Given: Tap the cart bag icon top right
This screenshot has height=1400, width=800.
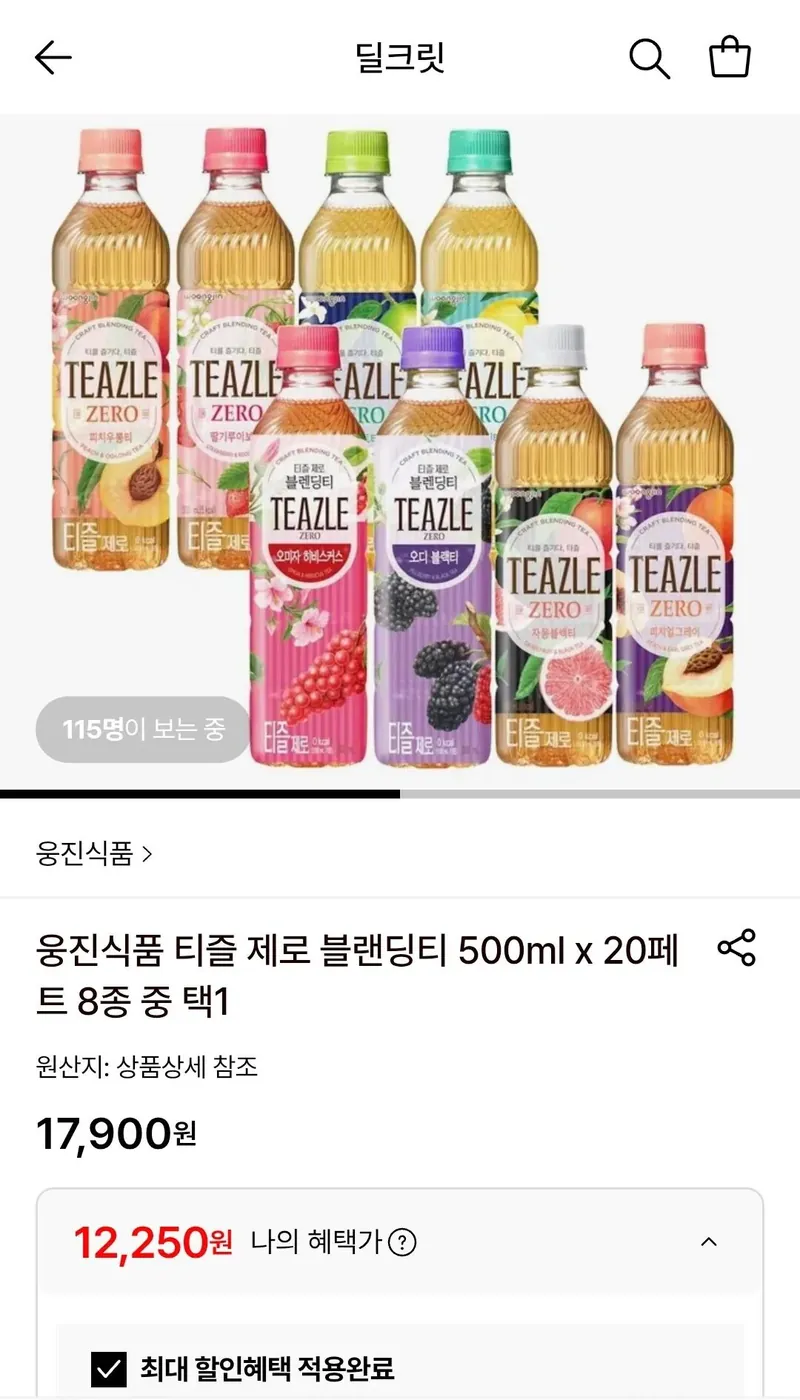Looking at the screenshot, I should (x=731, y=58).
